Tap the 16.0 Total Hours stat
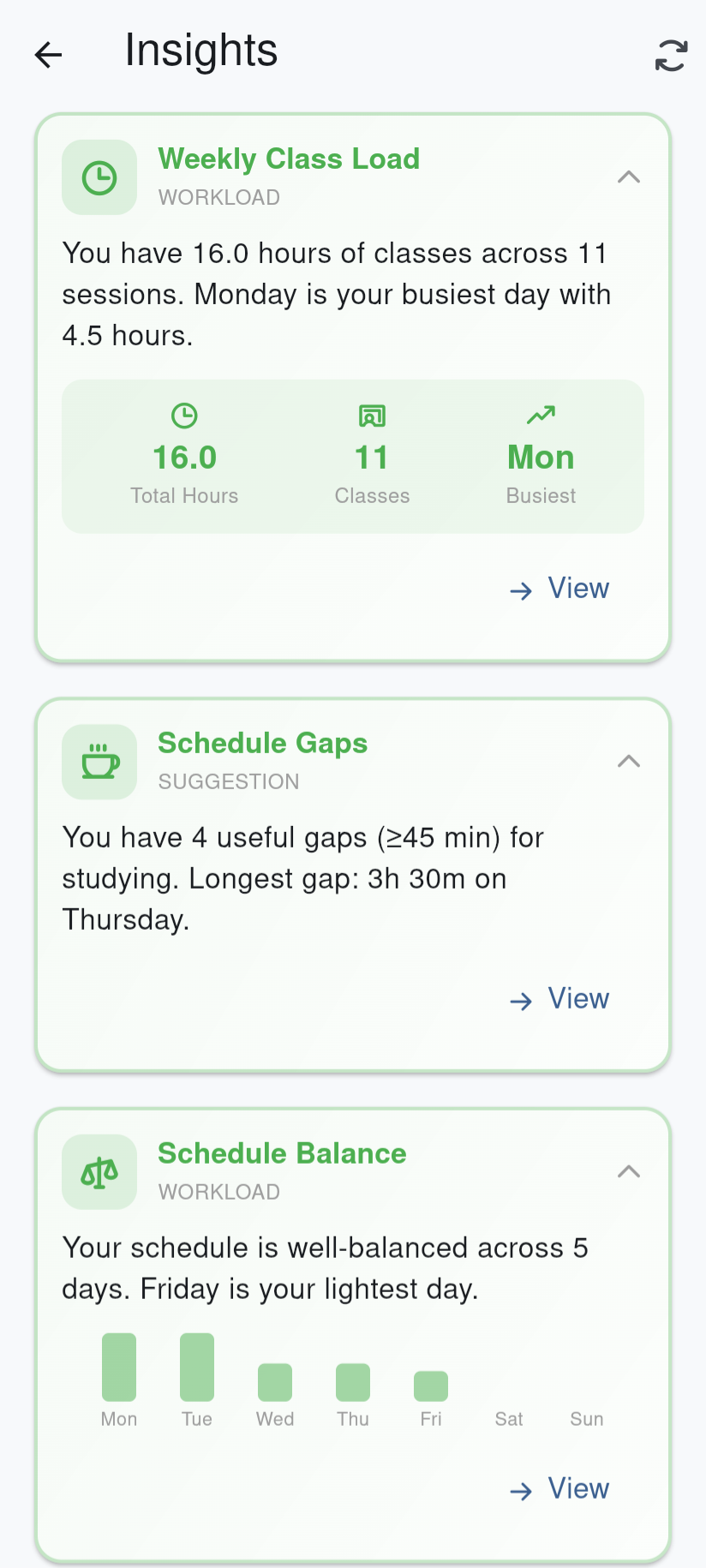 pos(184,457)
